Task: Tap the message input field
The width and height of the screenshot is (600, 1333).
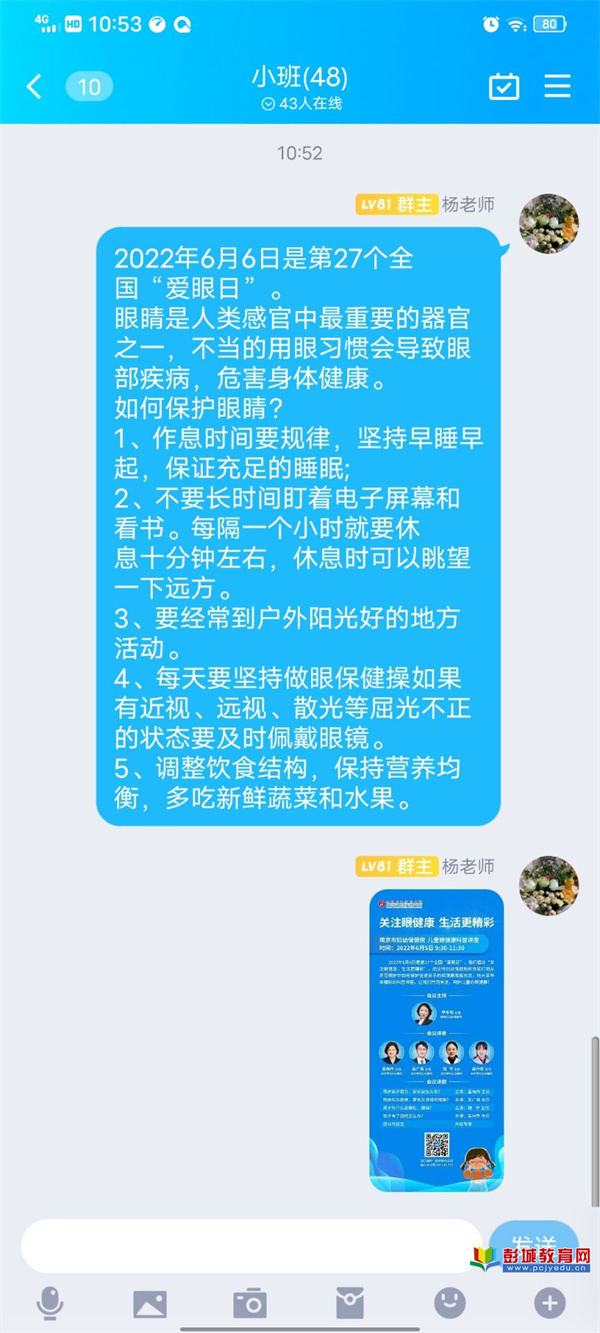Action: (x=250, y=1246)
